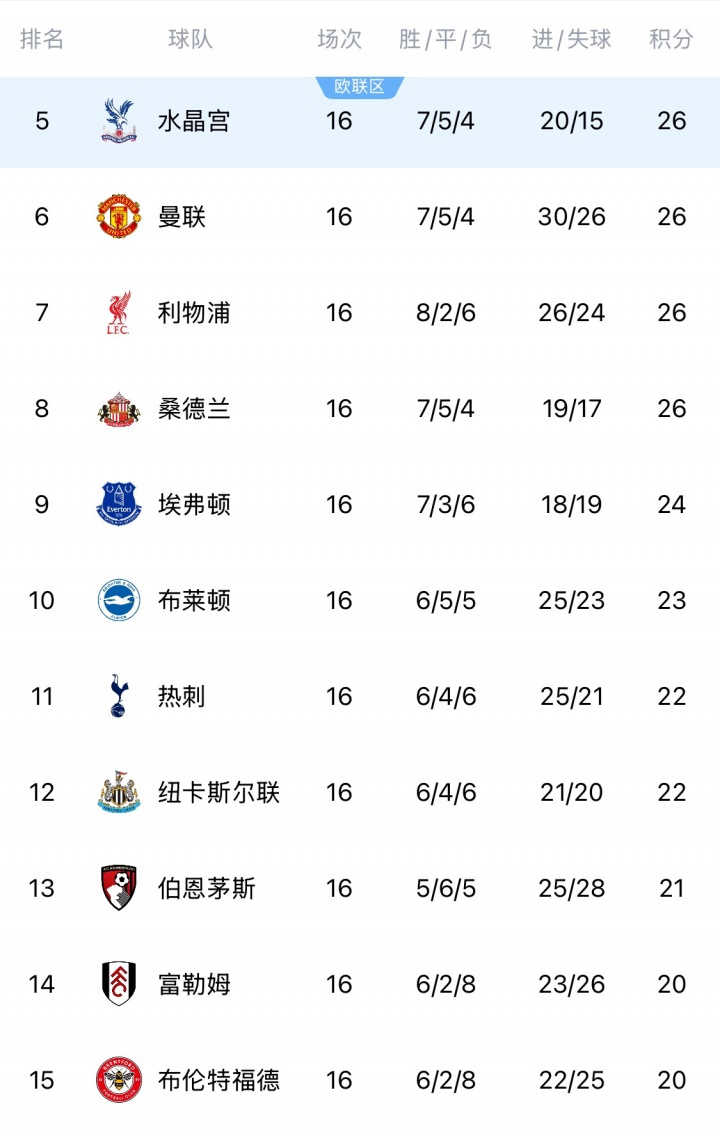
Task: Open 伯恩茅斯 team details
Action: (x=206, y=889)
